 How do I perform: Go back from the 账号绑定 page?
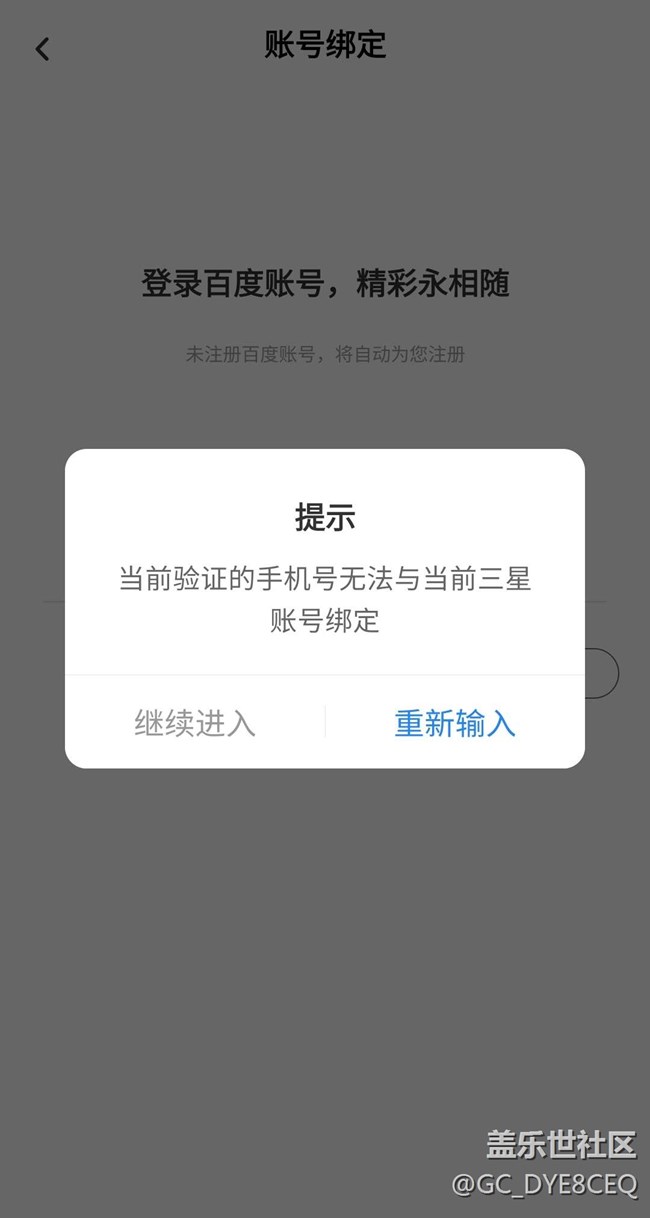tap(42, 49)
